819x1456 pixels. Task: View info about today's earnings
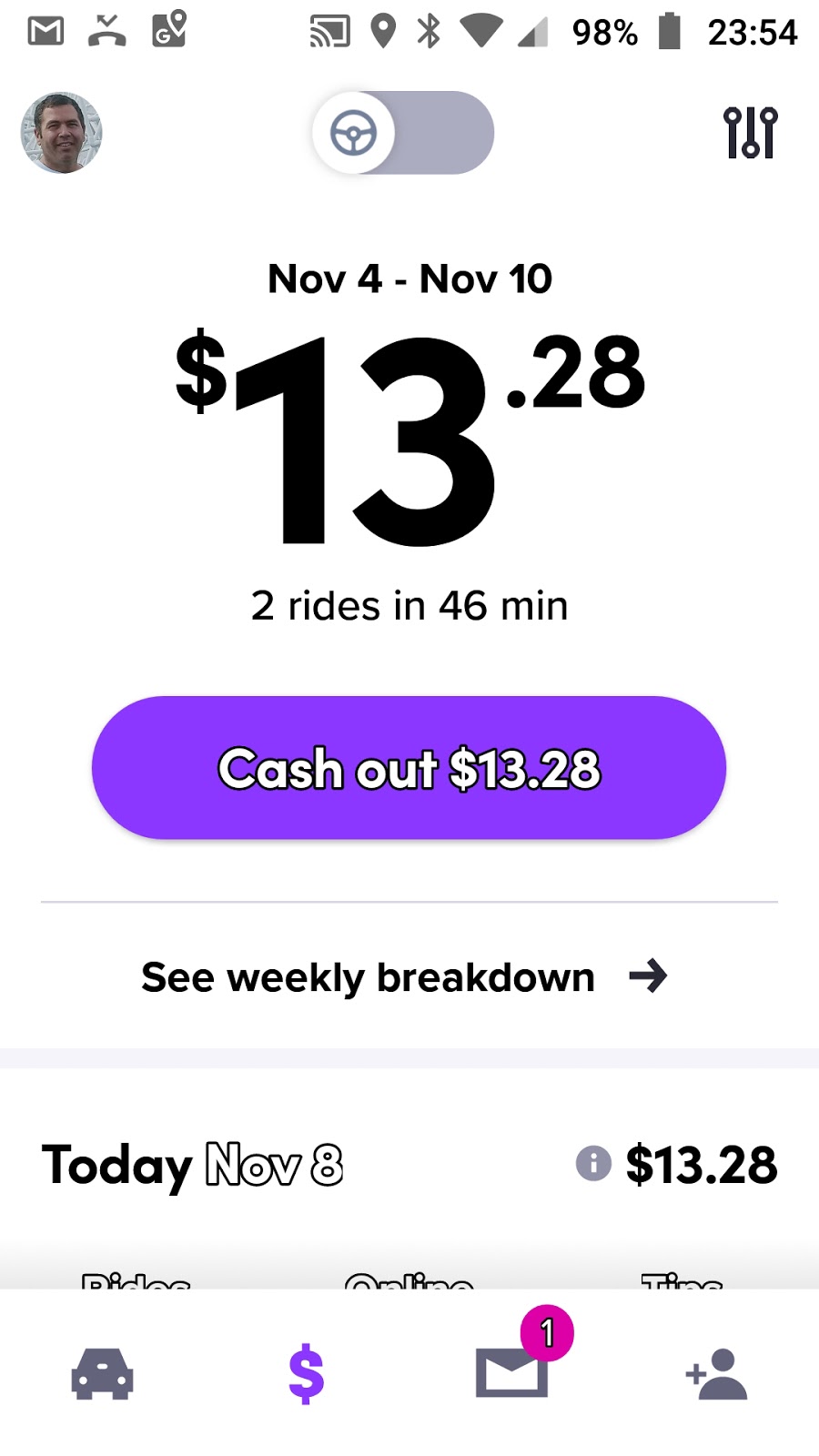pos(593,1164)
